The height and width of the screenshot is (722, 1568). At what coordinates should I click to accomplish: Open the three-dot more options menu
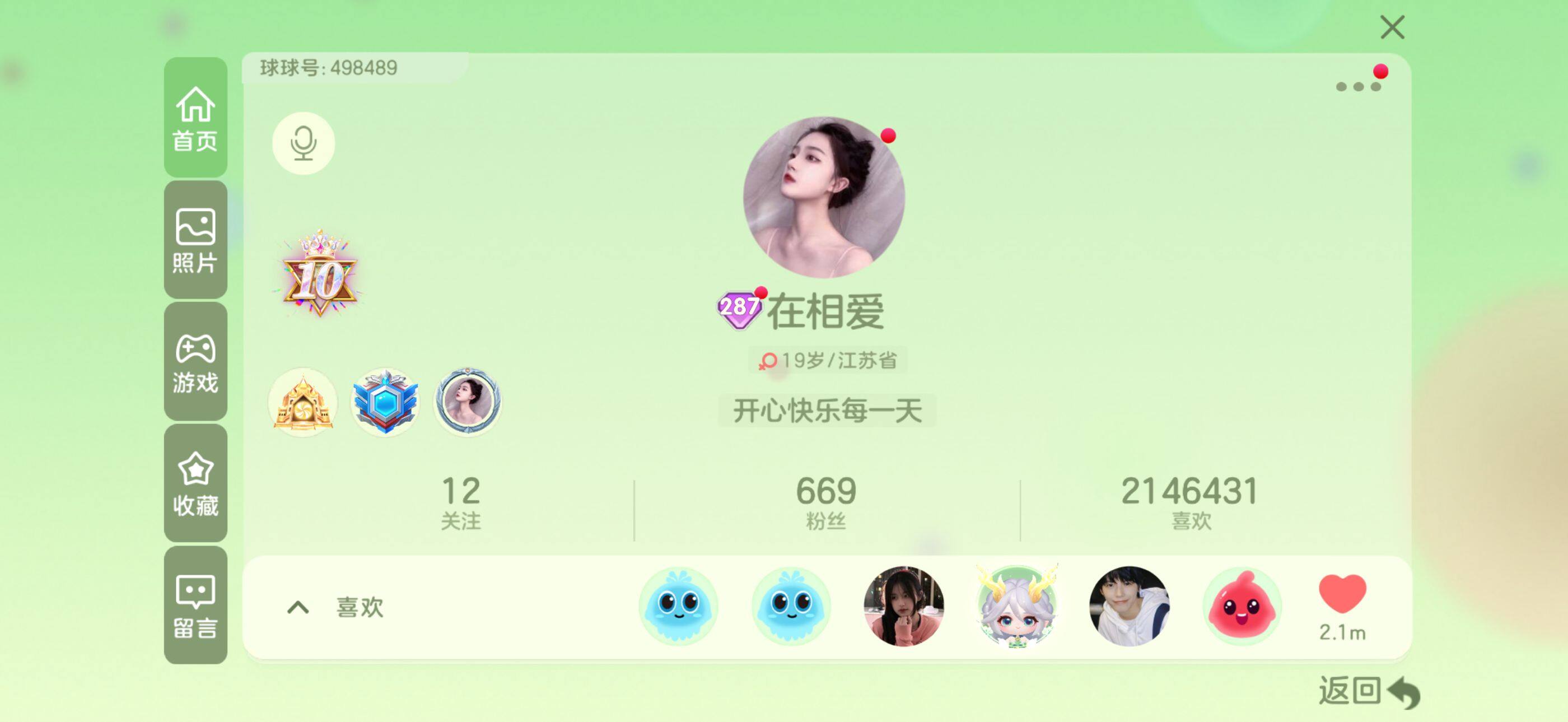pyautogui.click(x=1357, y=86)
